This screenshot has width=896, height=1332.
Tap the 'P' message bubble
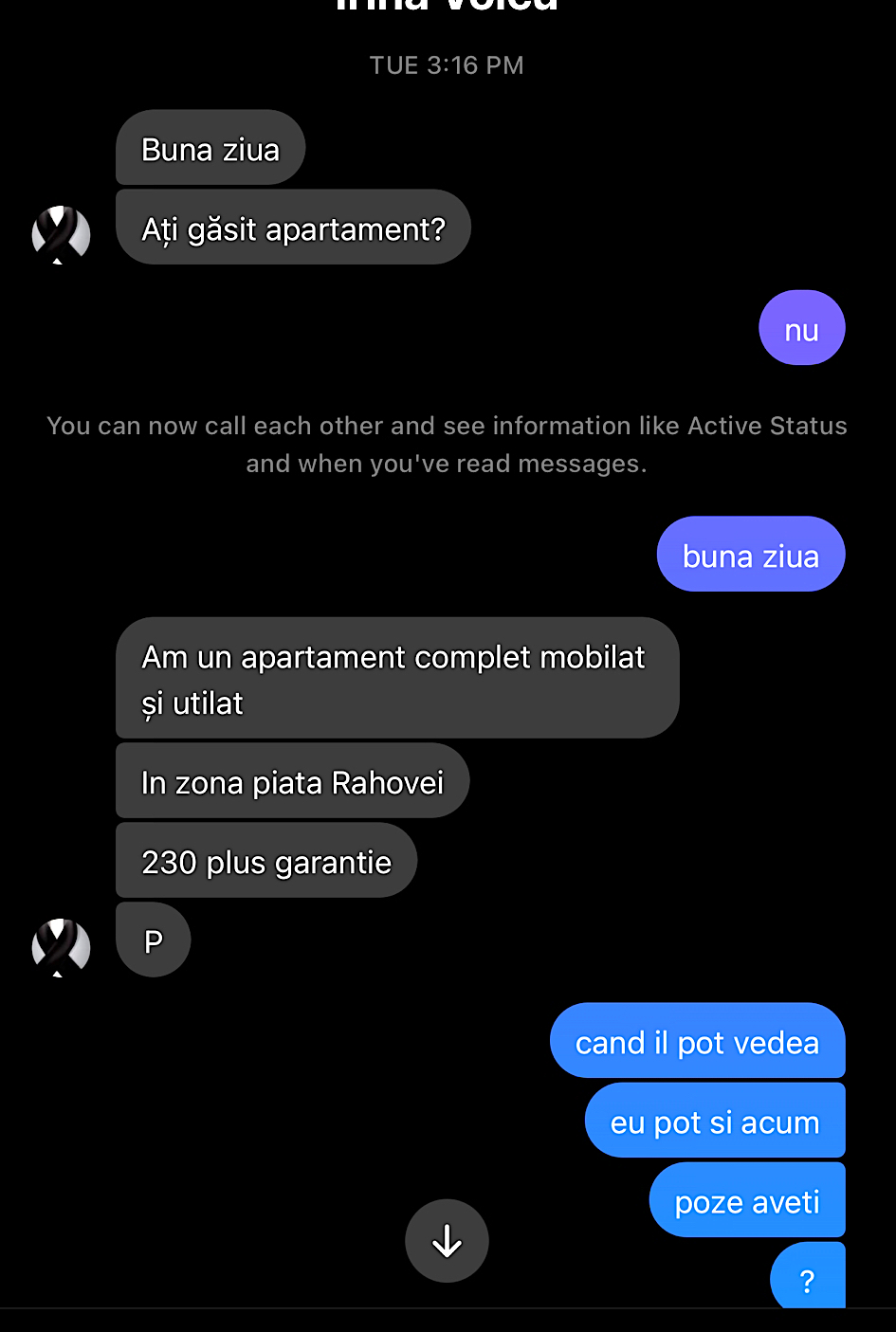tap(152, 940)
